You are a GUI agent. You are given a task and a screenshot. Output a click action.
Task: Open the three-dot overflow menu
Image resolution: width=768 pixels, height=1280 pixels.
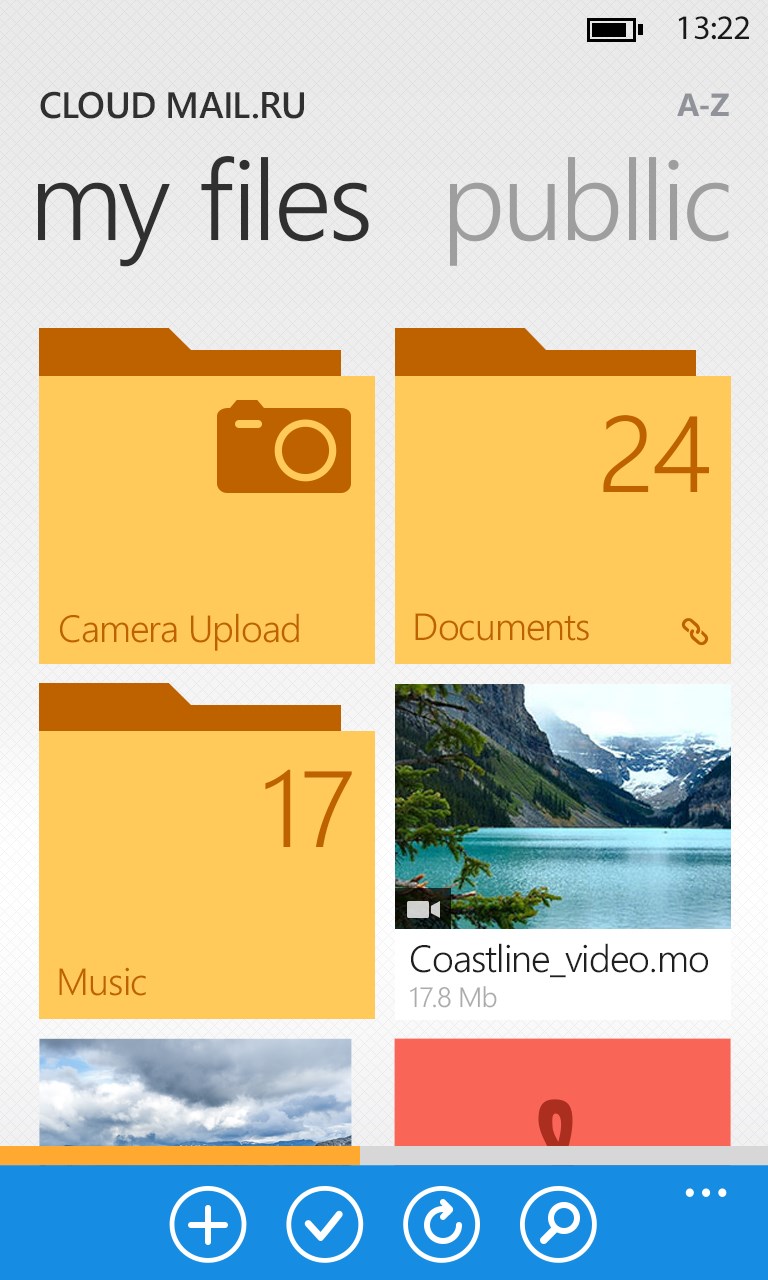(706, 1193)
